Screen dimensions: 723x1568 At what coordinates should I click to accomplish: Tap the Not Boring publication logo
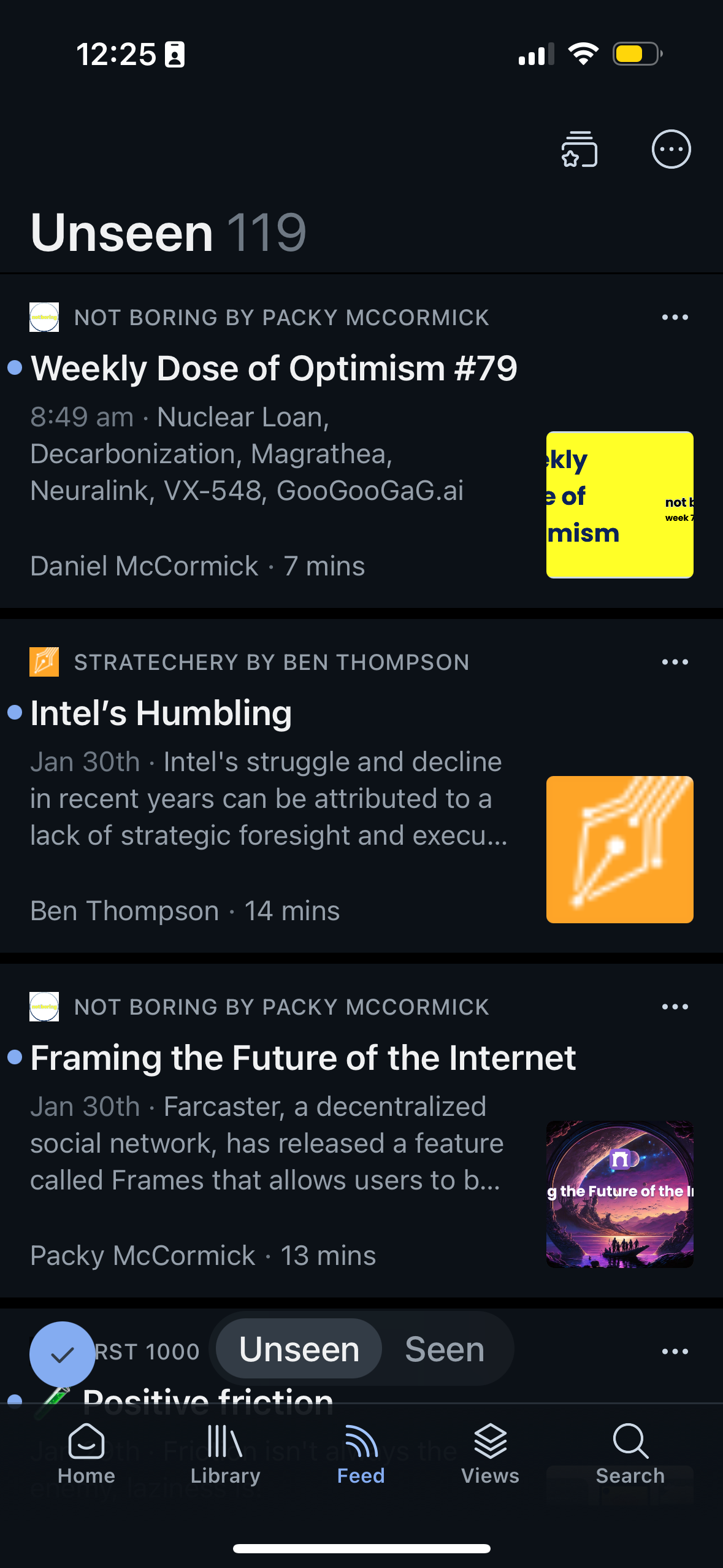click(x=44, y=317)
